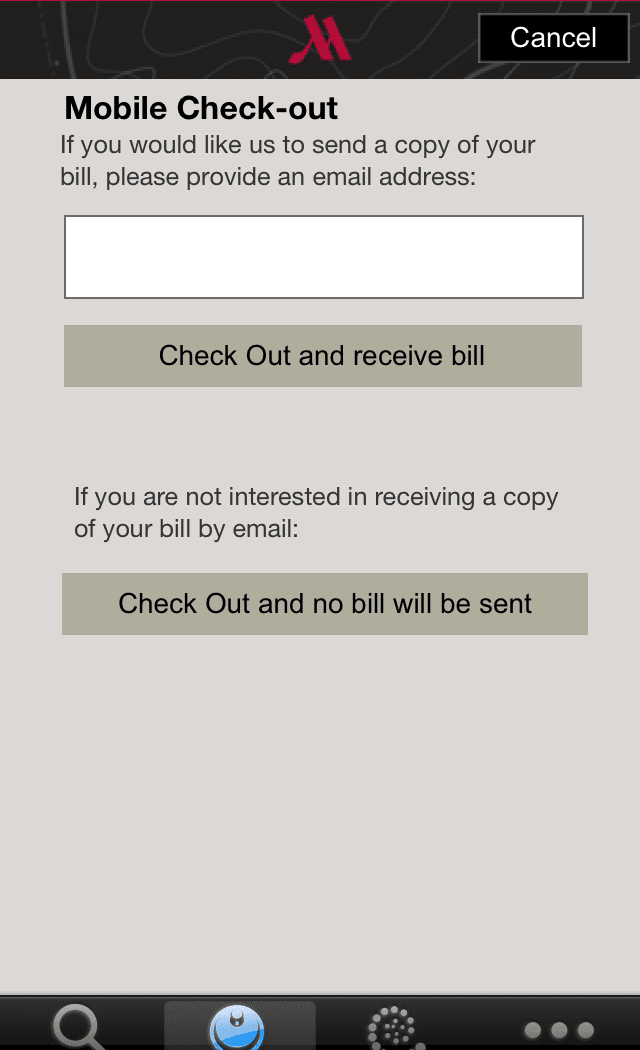640x1050 pixels.
Task: Tap Check Out and receive bill
Action: (322, 356)
